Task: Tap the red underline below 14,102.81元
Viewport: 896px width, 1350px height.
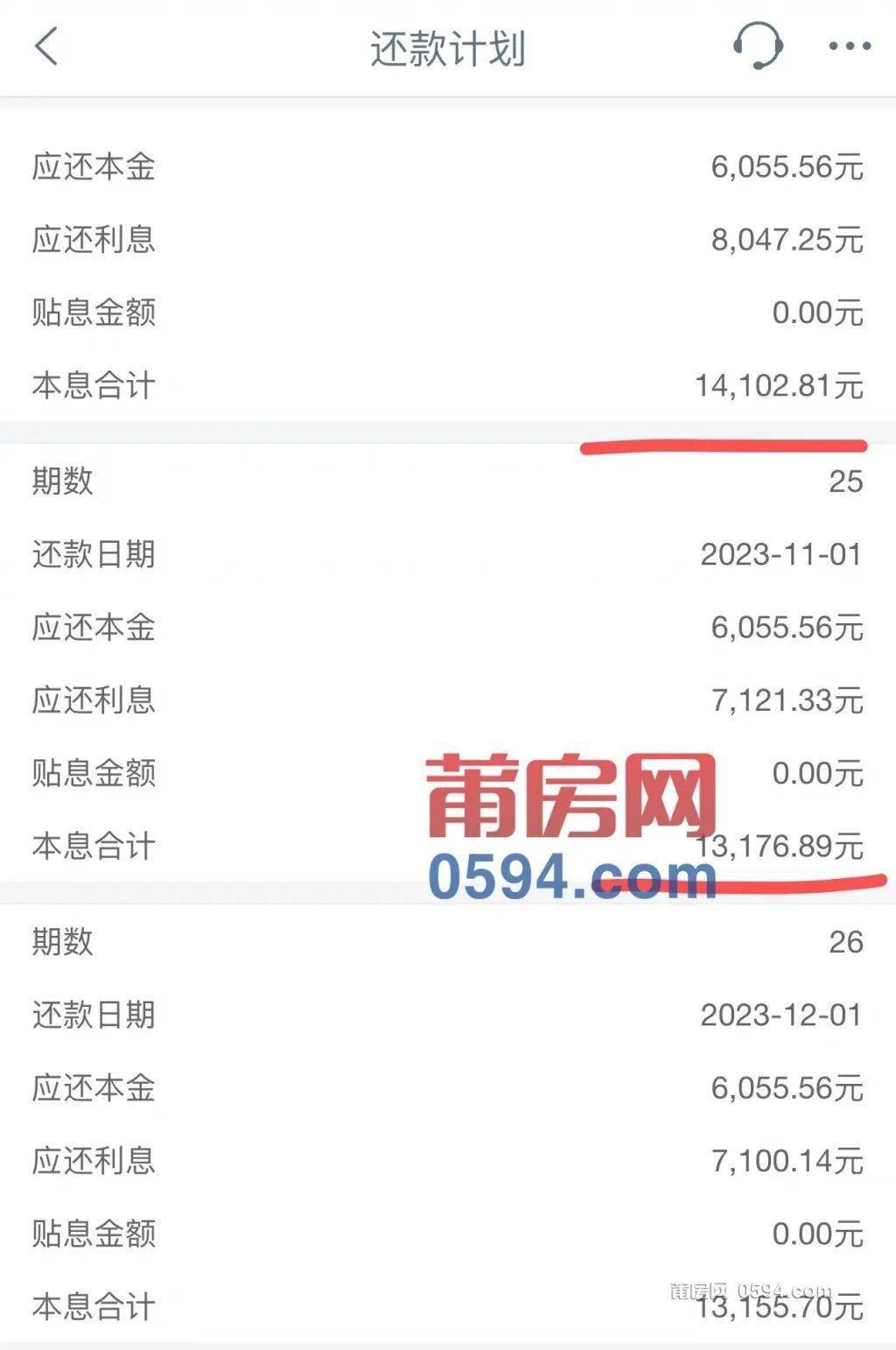Action: (723, 446)
